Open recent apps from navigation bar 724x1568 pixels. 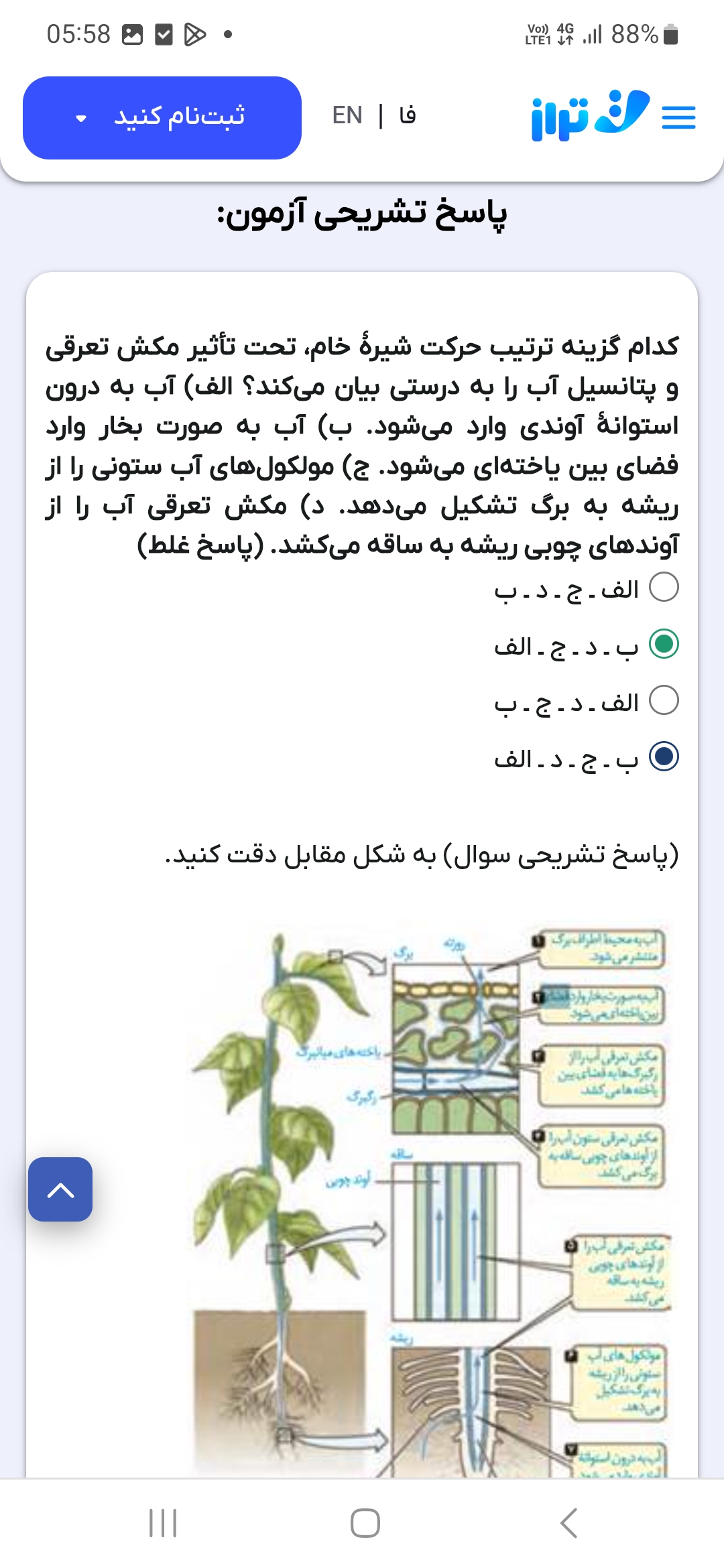coord(163,1523)
